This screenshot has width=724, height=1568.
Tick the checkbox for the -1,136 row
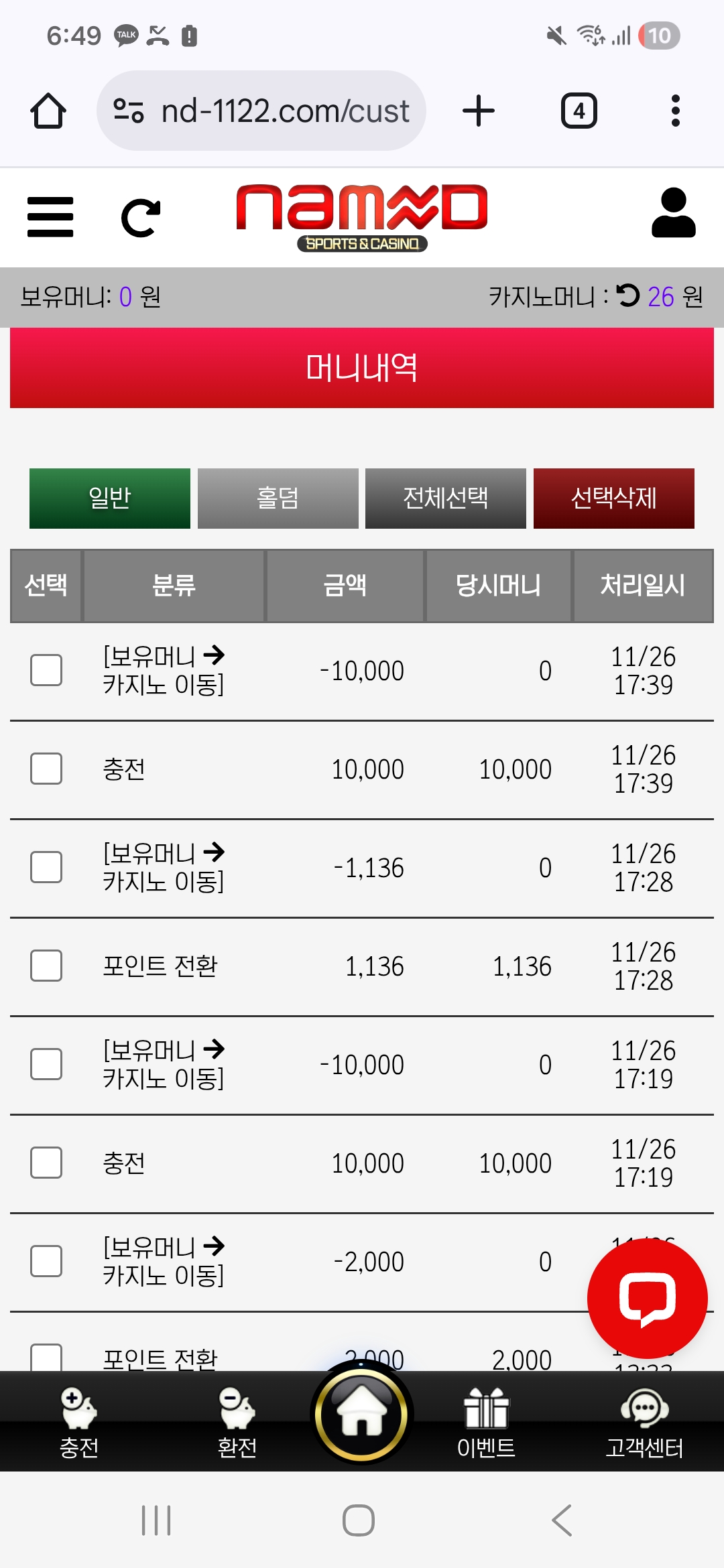click(x=46, y=867)
